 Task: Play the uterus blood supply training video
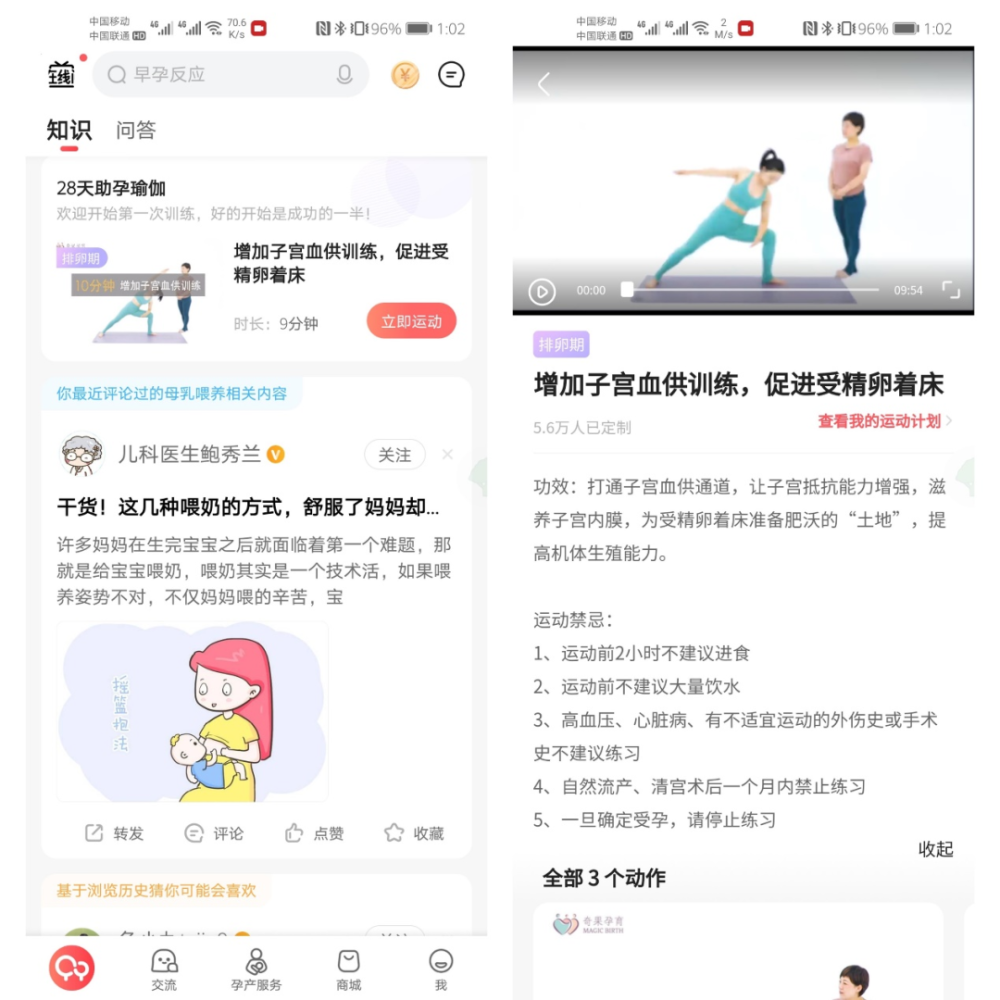[541, 291]
